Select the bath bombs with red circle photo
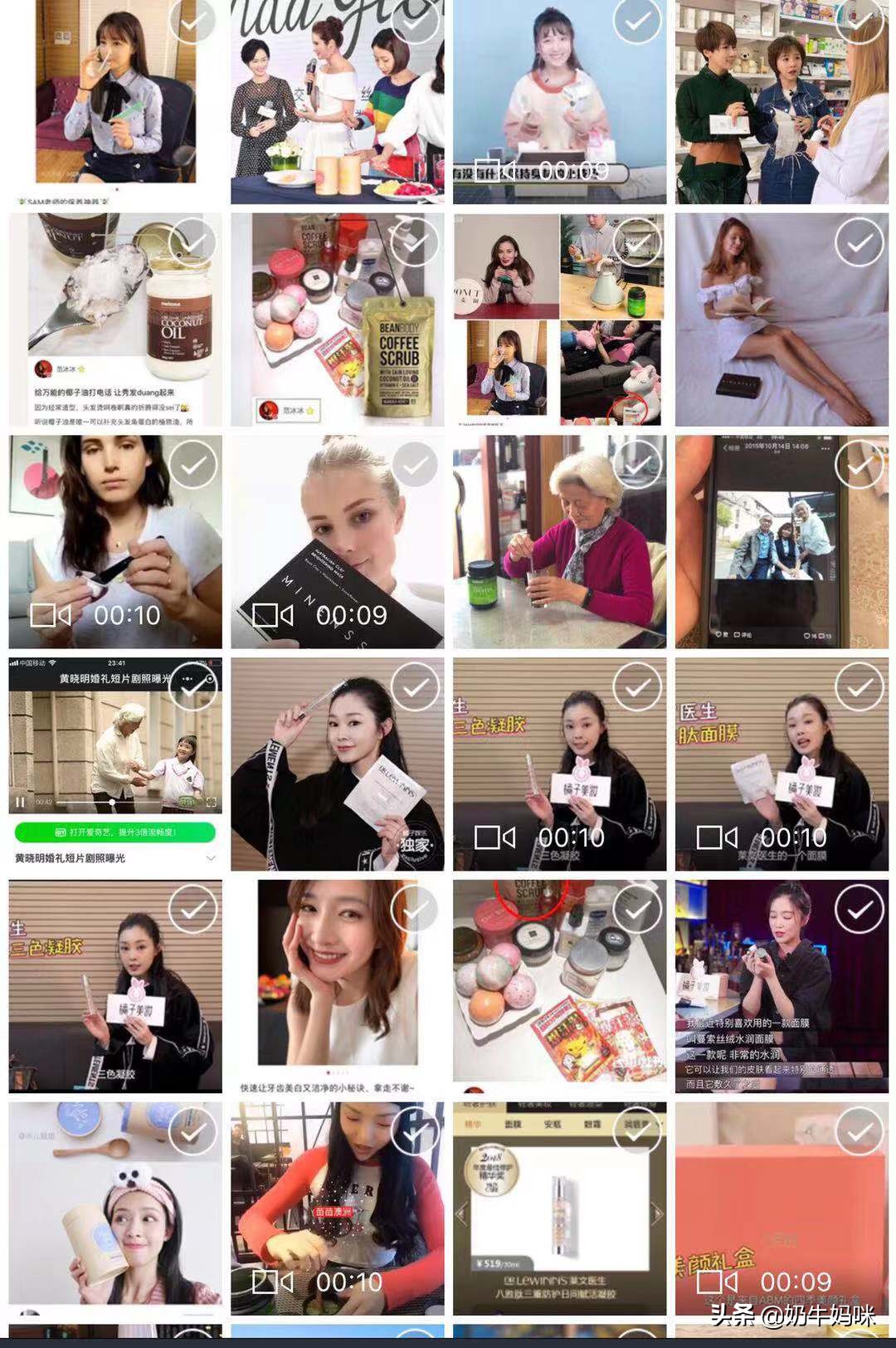The width and height of the screenshot is (896, 1348). point(637,910)
